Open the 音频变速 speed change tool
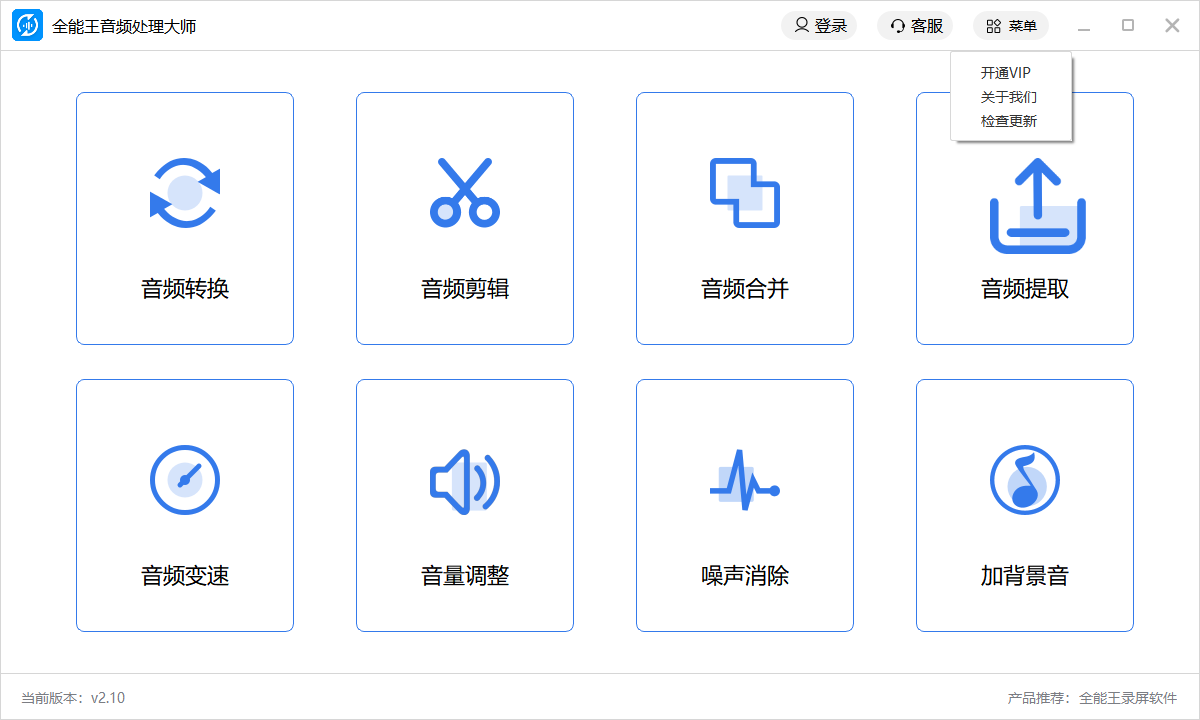This screenshot has height=720, width=1200. [185, 505]
